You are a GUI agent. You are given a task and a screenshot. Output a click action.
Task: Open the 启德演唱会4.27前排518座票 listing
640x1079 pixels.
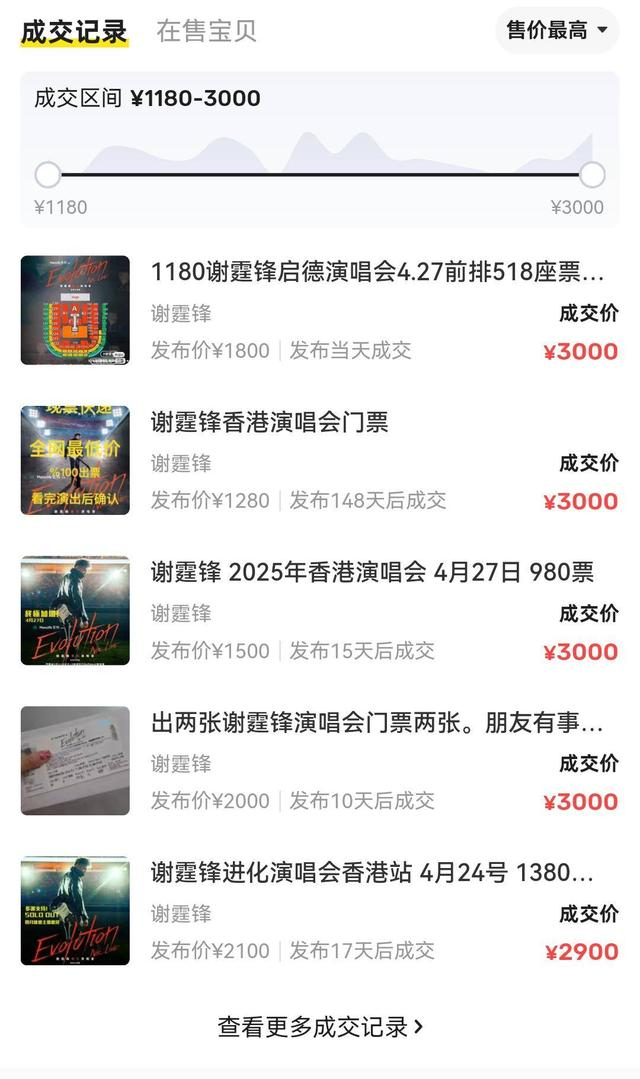(377, 272)
